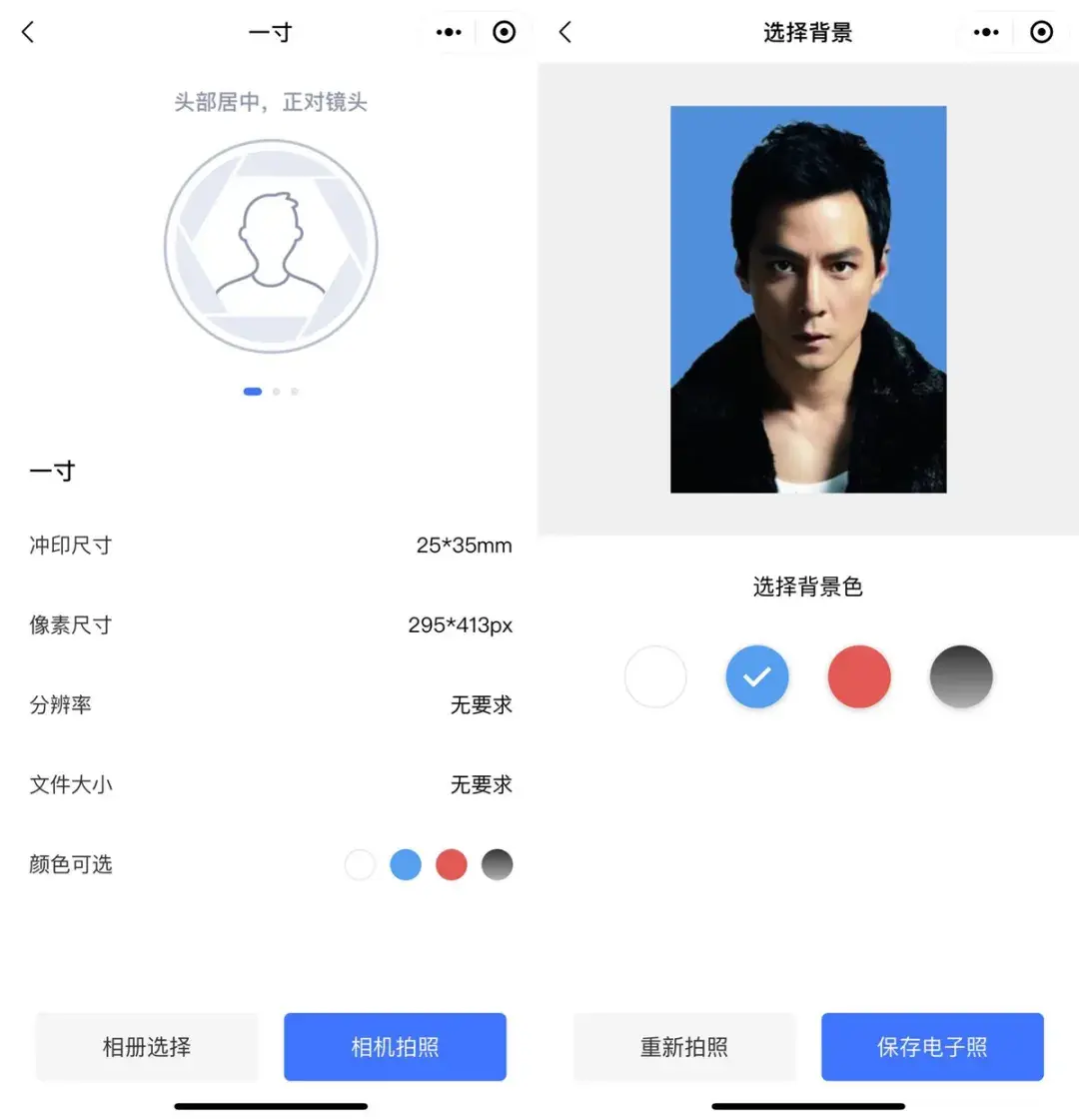
Task: Select the white background color under 选择背景色
Action: click(x=655, y=676)
